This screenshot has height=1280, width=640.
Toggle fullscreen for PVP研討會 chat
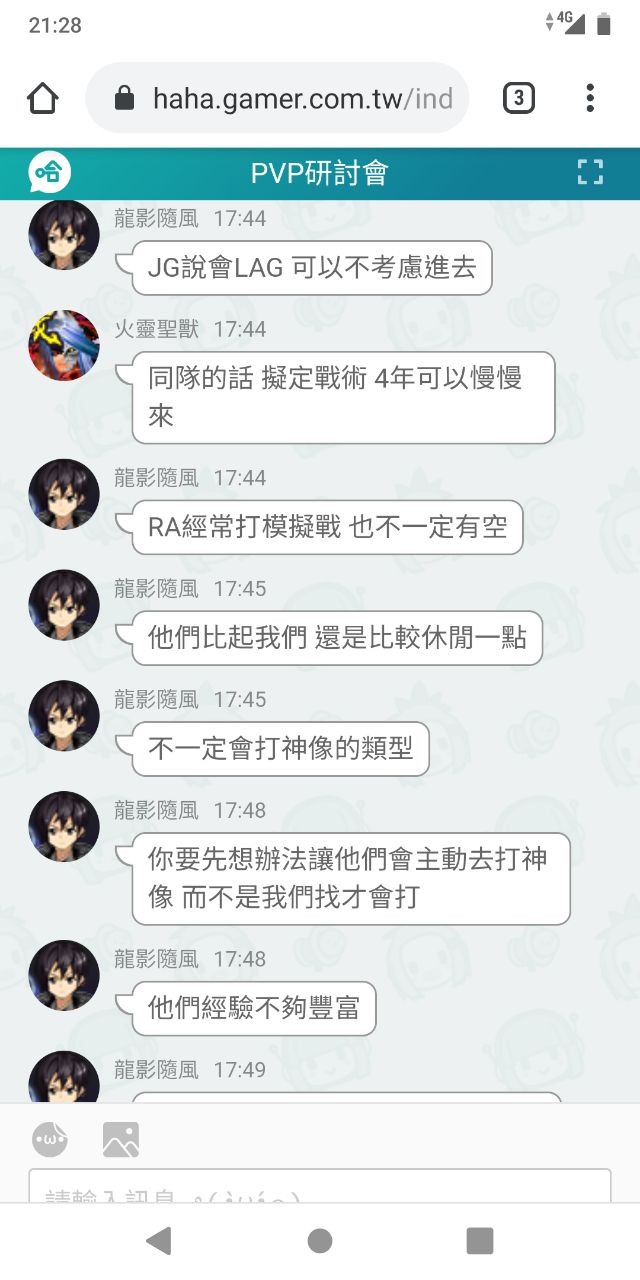click(x=590, y=173)
